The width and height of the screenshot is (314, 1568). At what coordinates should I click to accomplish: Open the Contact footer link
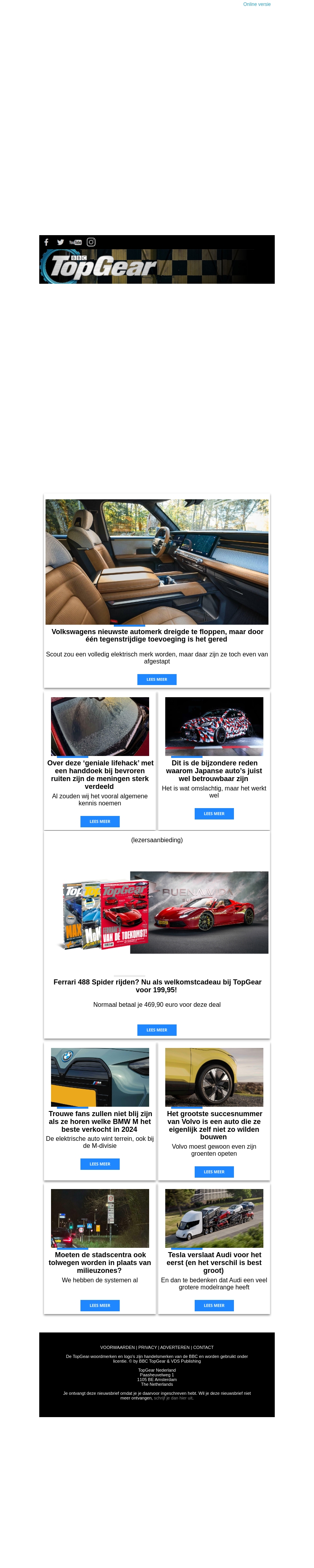click(x=204, y=1347)
